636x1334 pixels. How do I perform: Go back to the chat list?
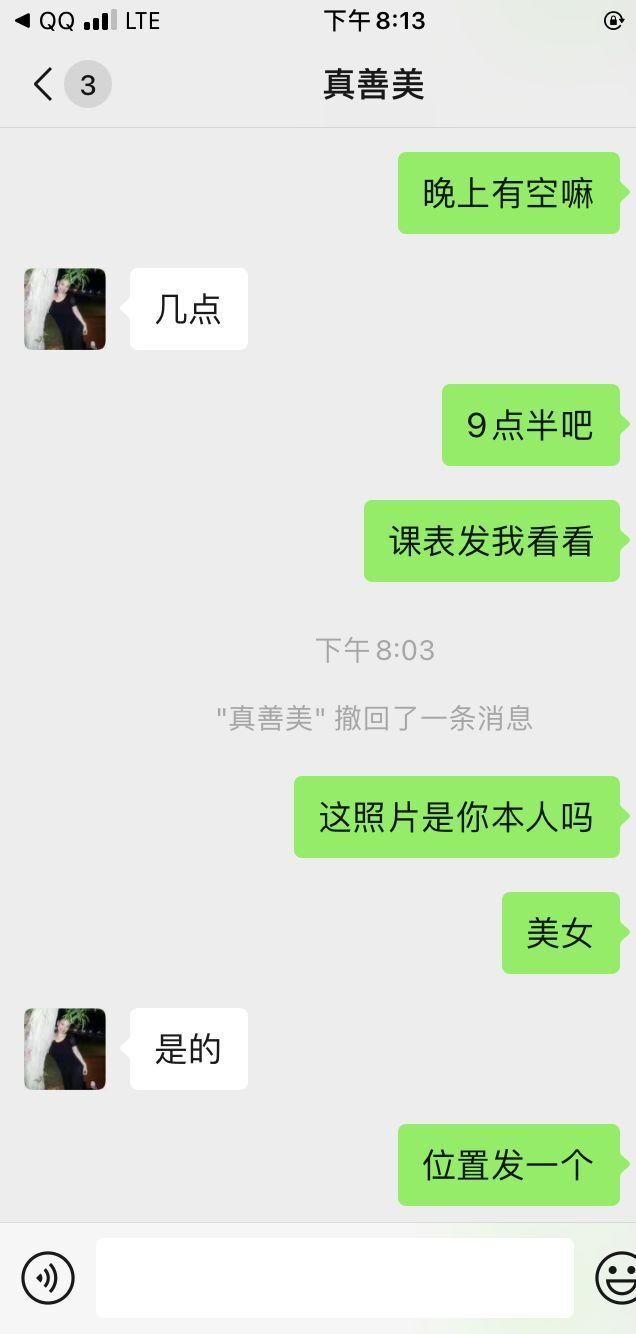(44, 85)
